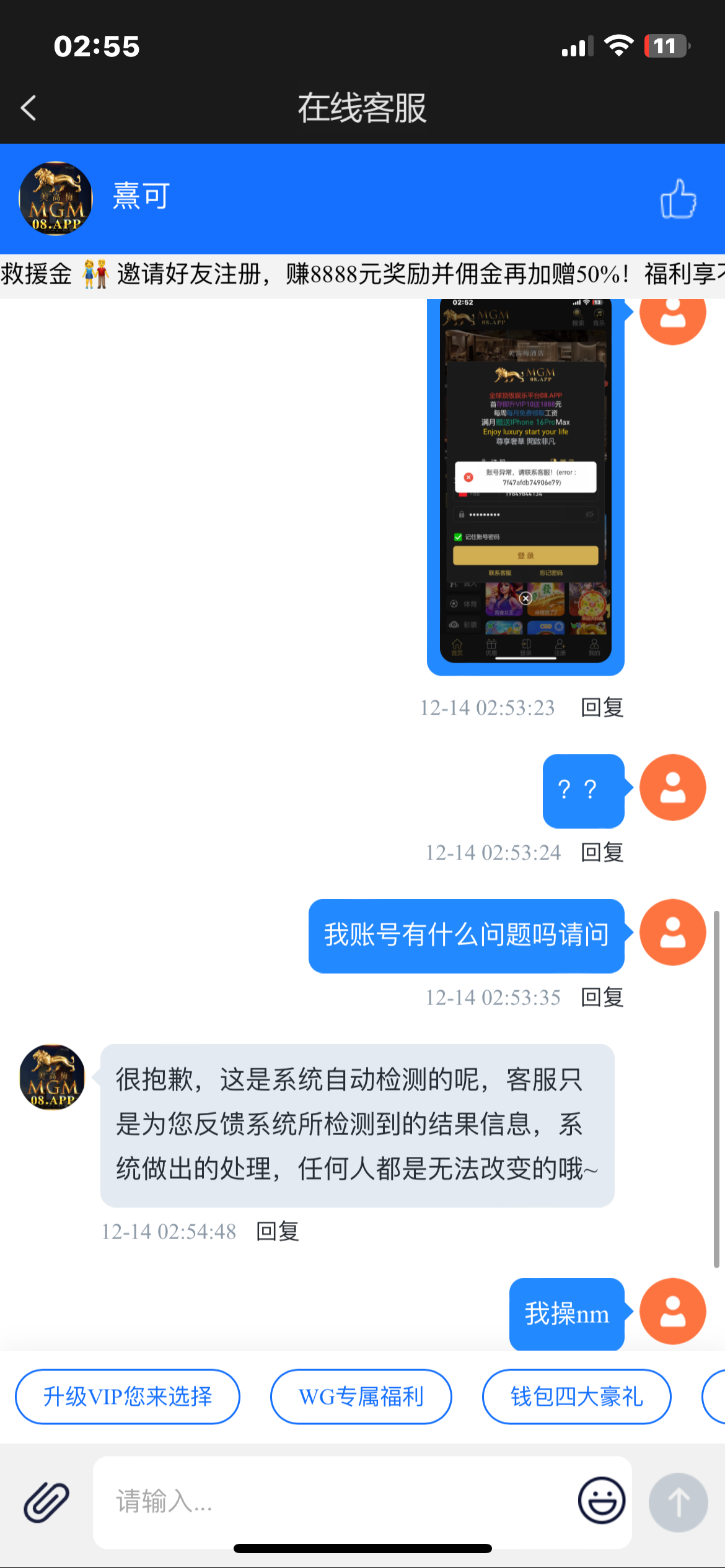Go back from 在线客服 chat
The height and width of the screenshot is (1568, 725).
29,108
